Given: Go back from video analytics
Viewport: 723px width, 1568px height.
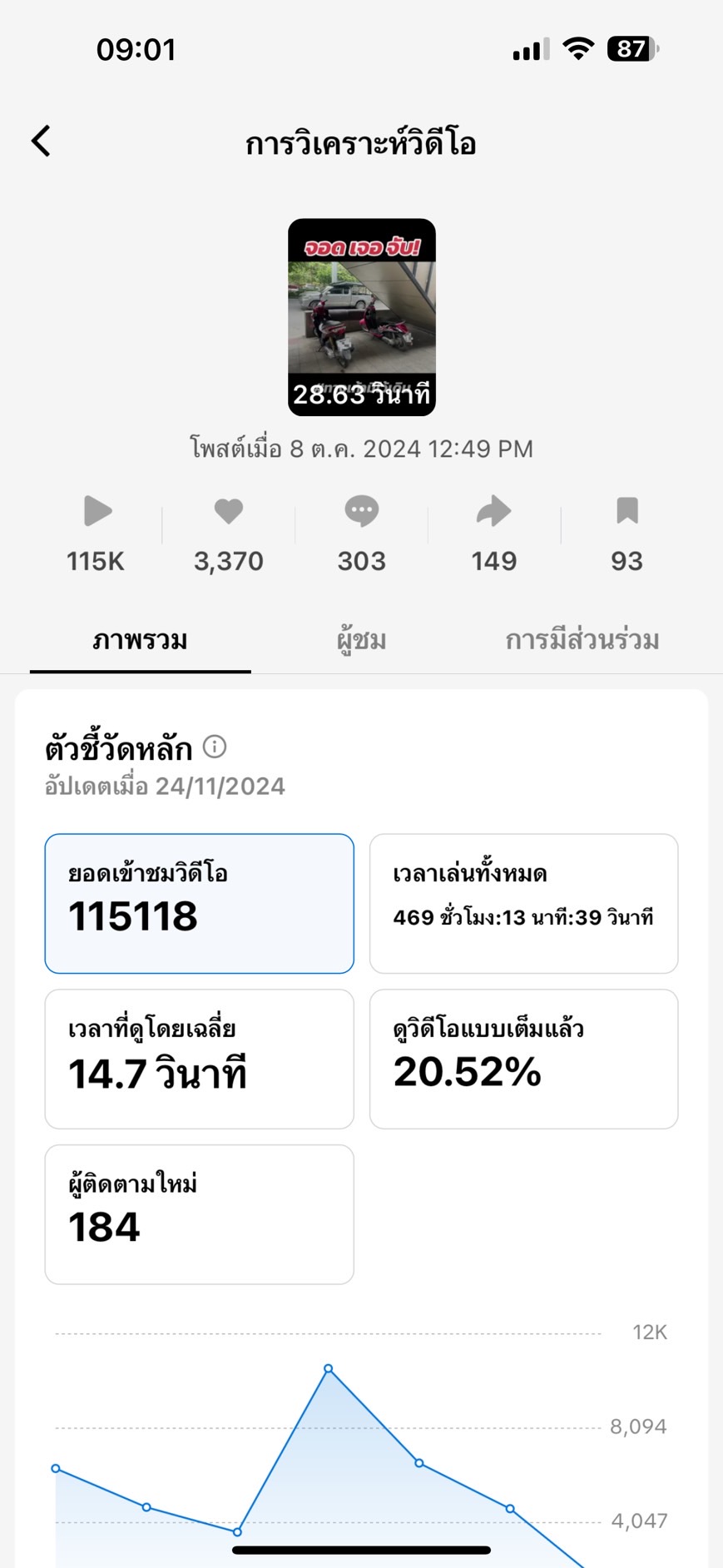Looking at the screenshot, I should (x=42, y=141).
